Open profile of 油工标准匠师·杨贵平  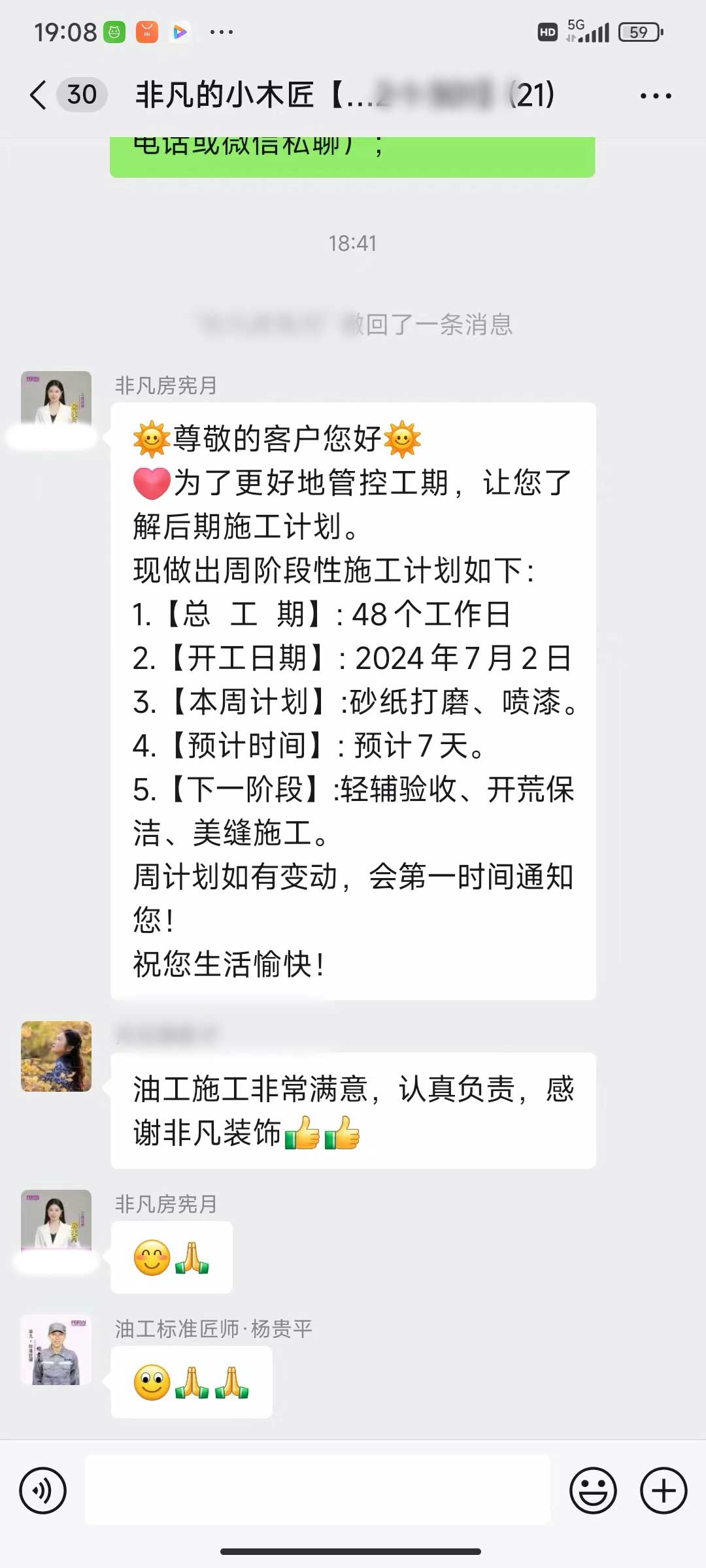tap(56, 1350)
